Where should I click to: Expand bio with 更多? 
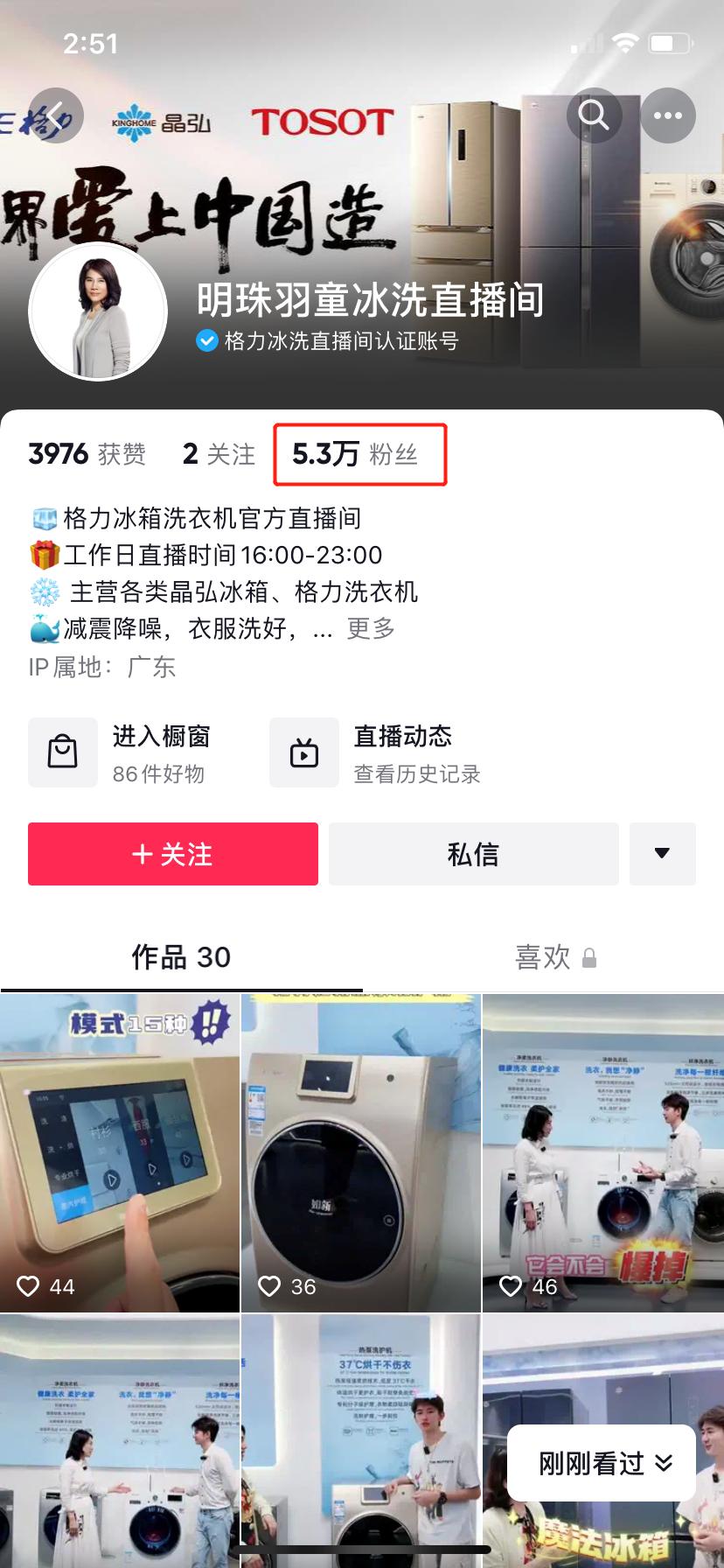pos(371,628)
